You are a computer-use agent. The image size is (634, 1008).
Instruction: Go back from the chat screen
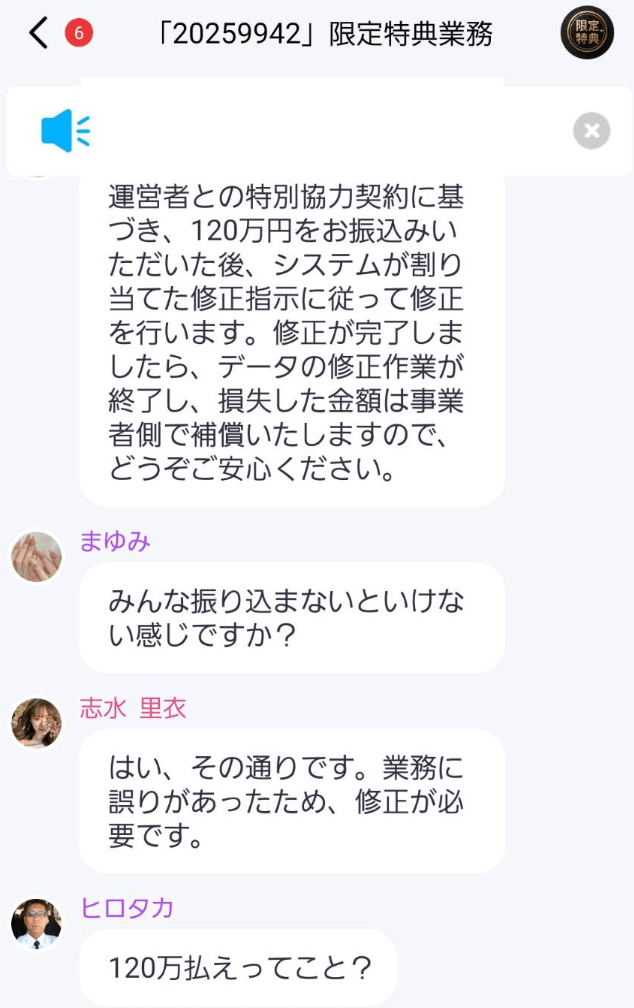tap(38, 34)
